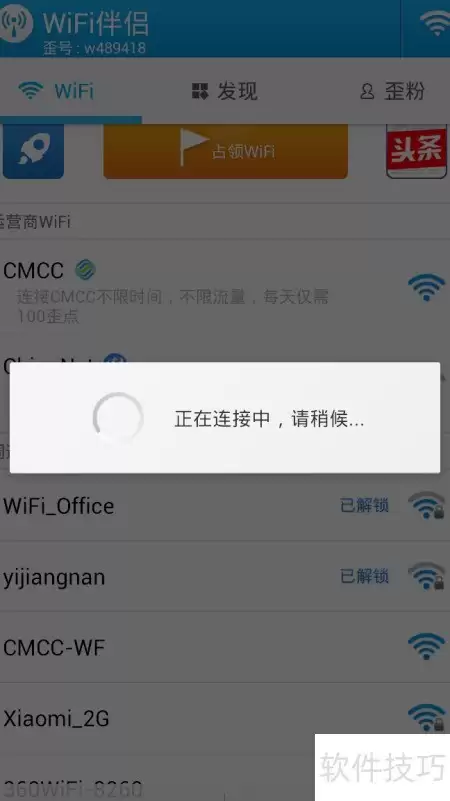Tap the rocket speed-up icon
This screenshot has width=450, height=801.
pyautogui.click(x=33, y=151)
